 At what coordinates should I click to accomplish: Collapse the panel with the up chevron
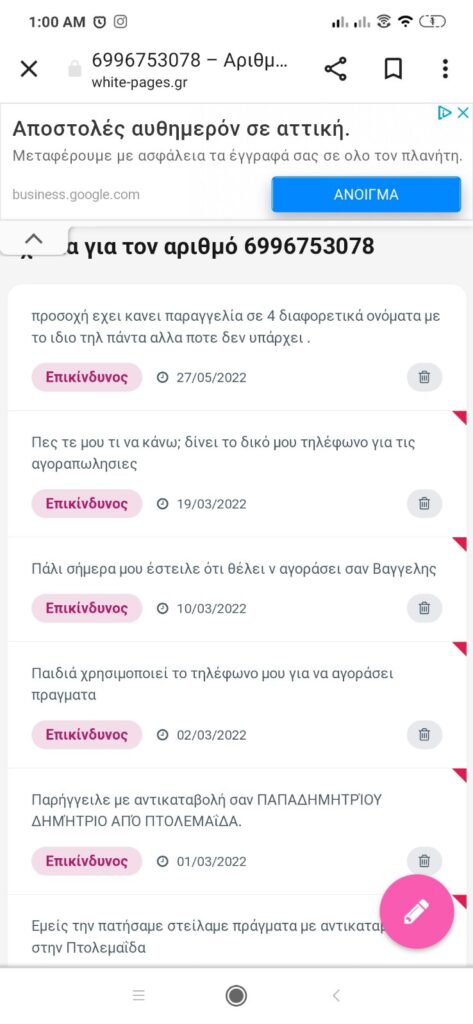click(33, 239)
